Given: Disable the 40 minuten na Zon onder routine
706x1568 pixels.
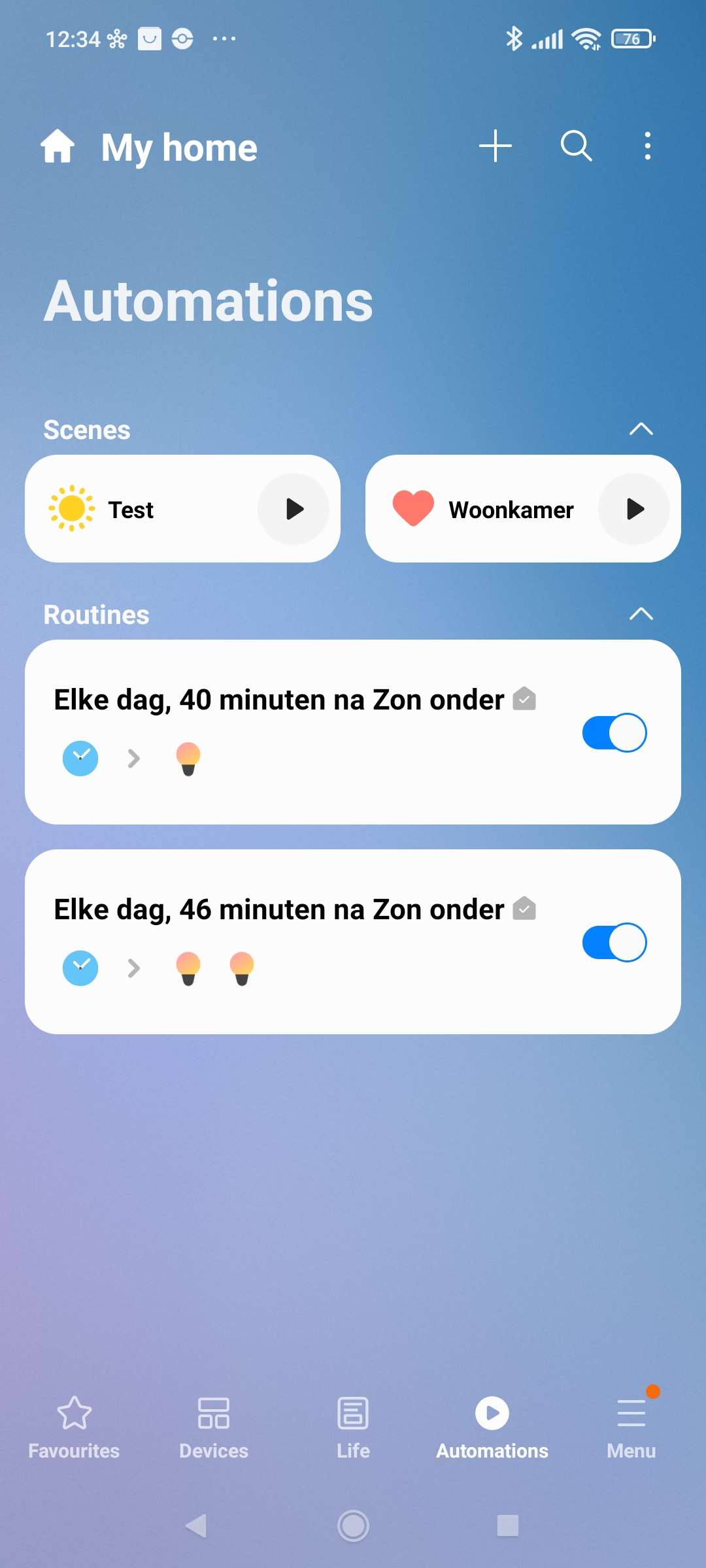Looking at the screenshot, I should point(614,732).
